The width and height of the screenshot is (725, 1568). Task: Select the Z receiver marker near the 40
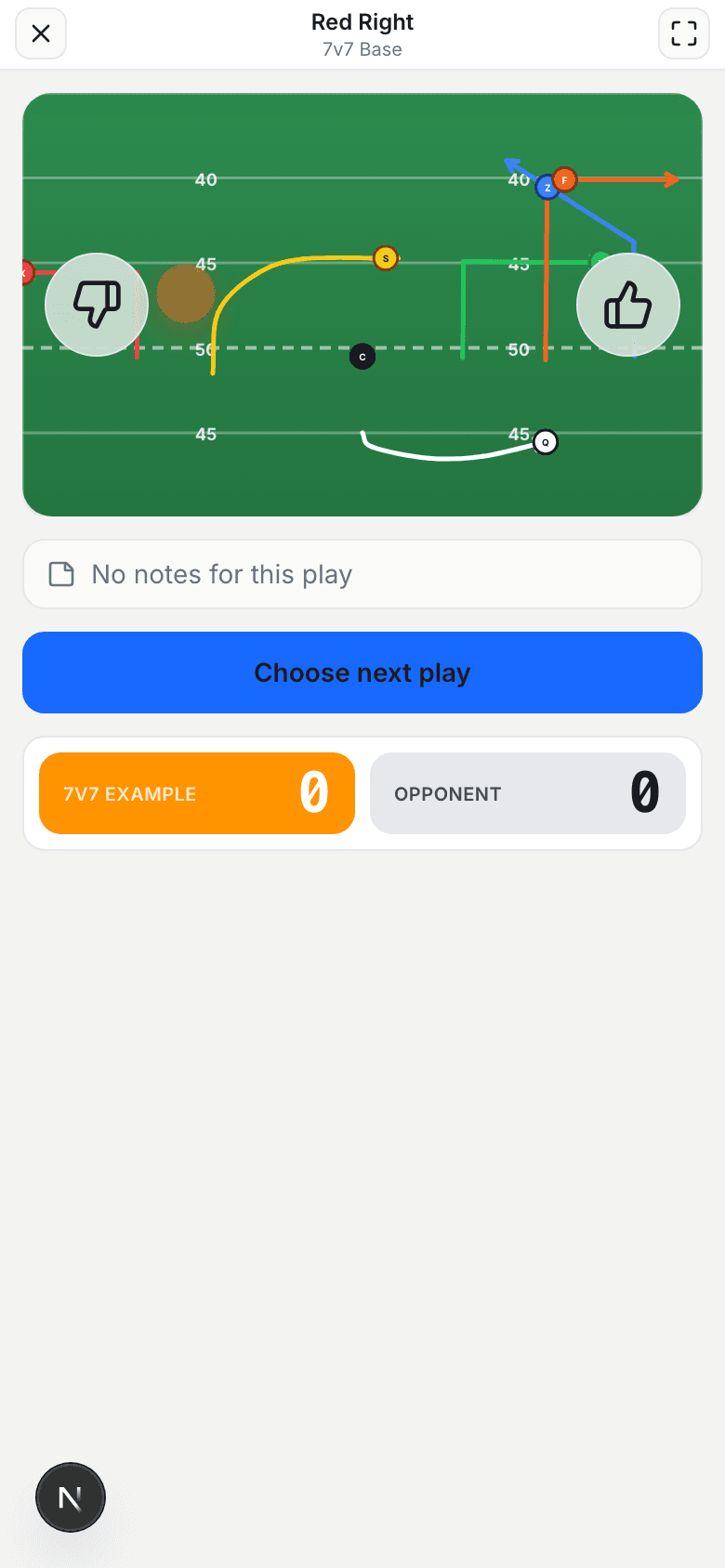pyautogui.click(x=547, y=187)
